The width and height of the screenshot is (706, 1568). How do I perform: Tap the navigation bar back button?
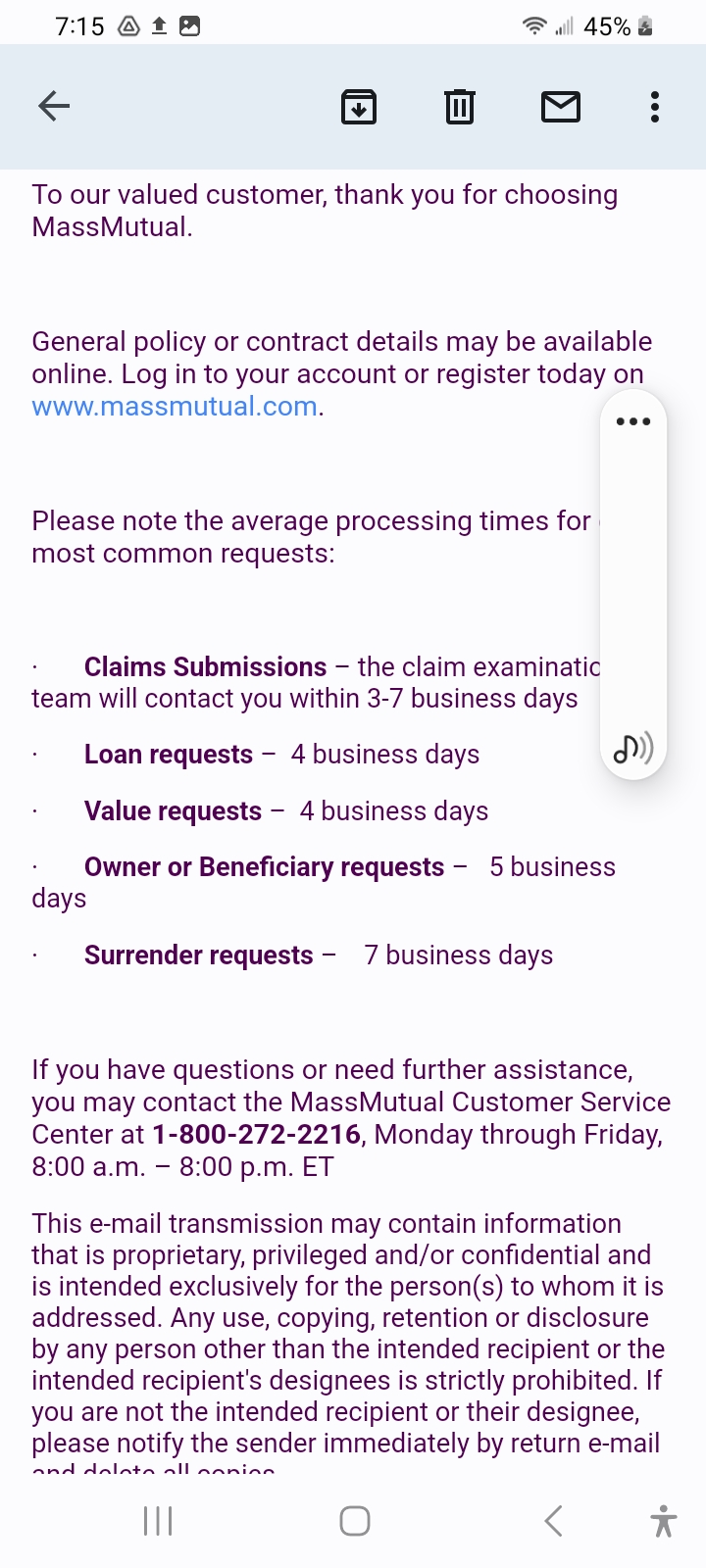tap(551, 1521)
